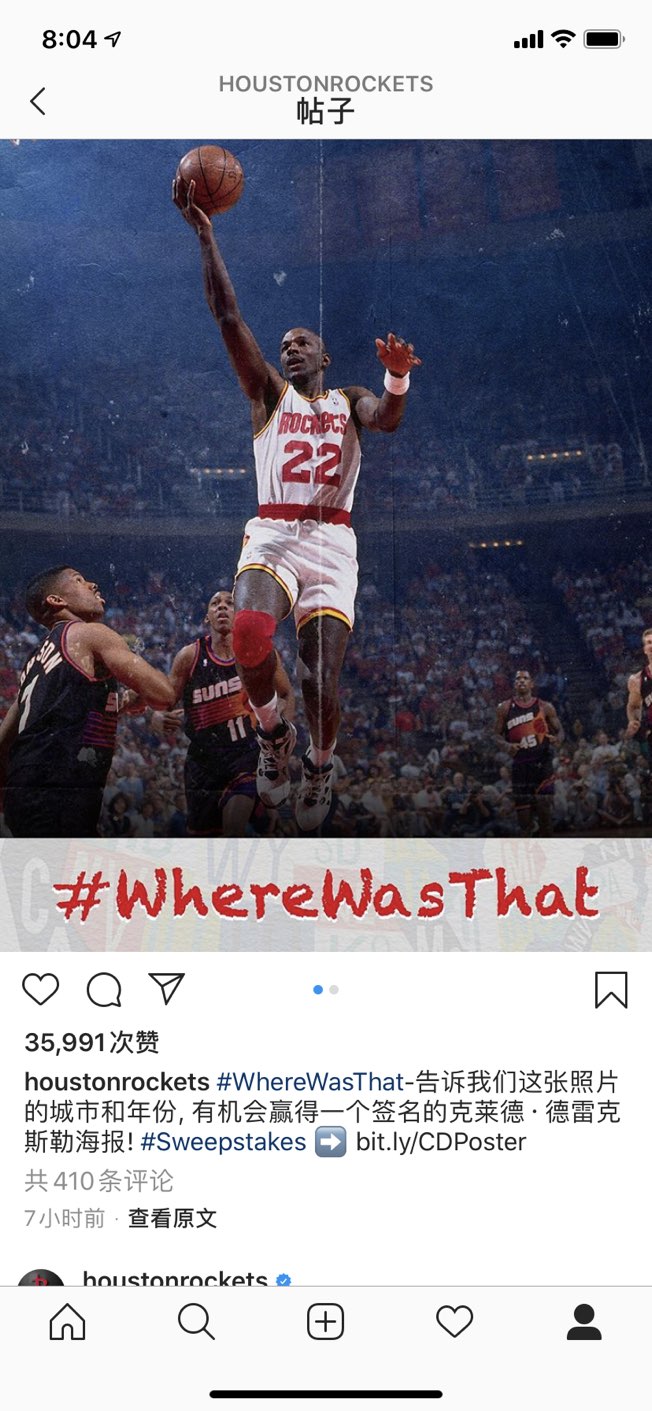Share the post via paper plane icon

[x=166, y=989]
